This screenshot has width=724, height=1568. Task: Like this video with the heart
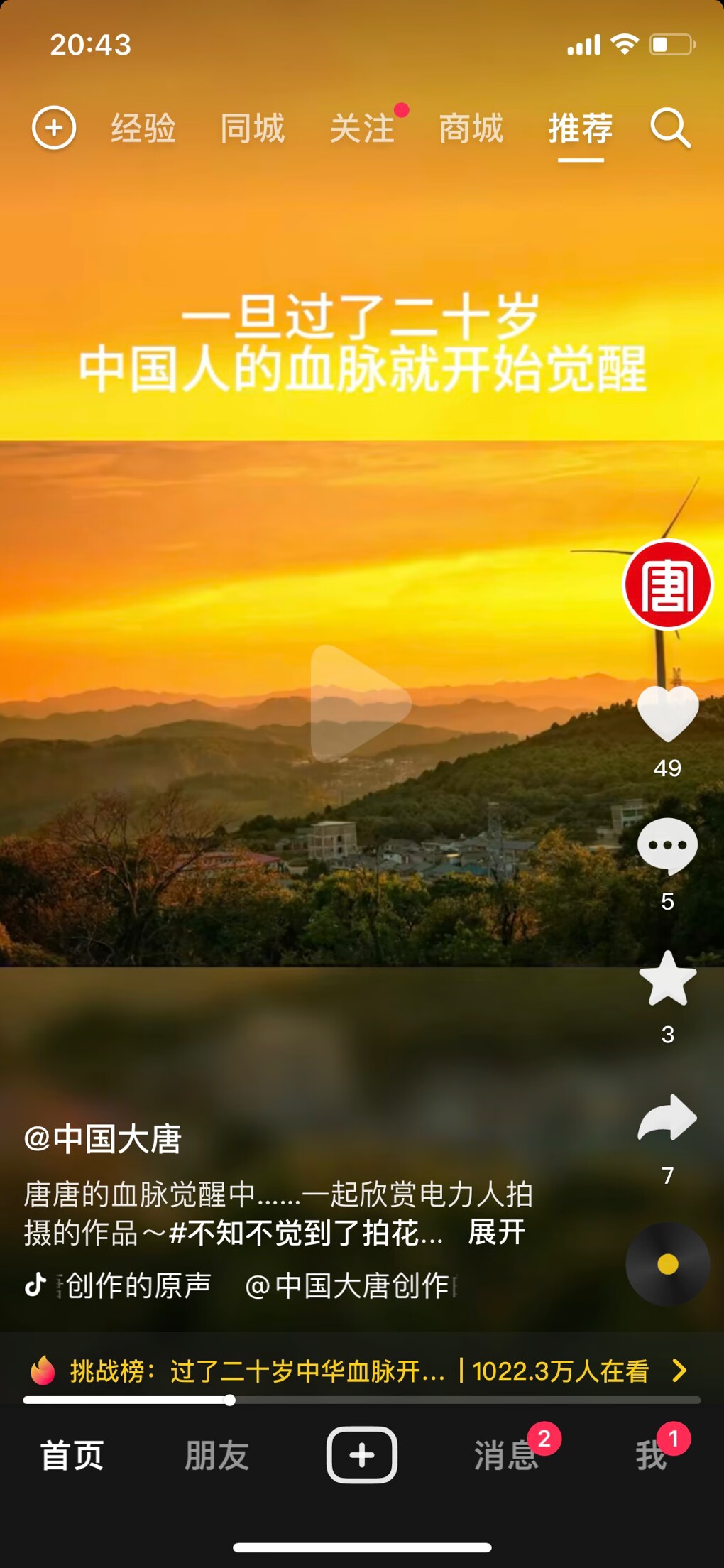pyautogui.click(x=667, y=714)
